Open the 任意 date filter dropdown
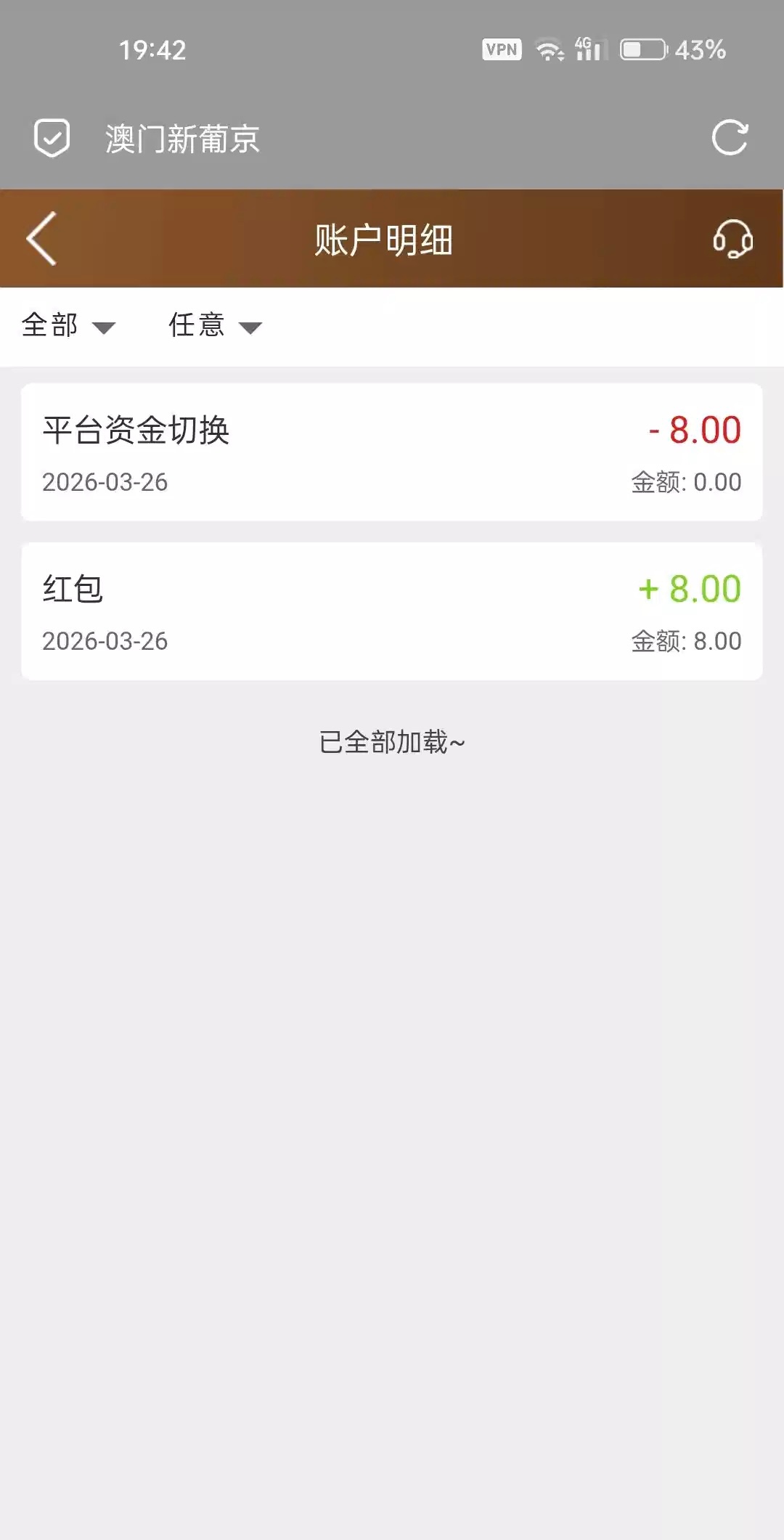This screenshot has height=1540, width=784. click(x=215, y=326)
